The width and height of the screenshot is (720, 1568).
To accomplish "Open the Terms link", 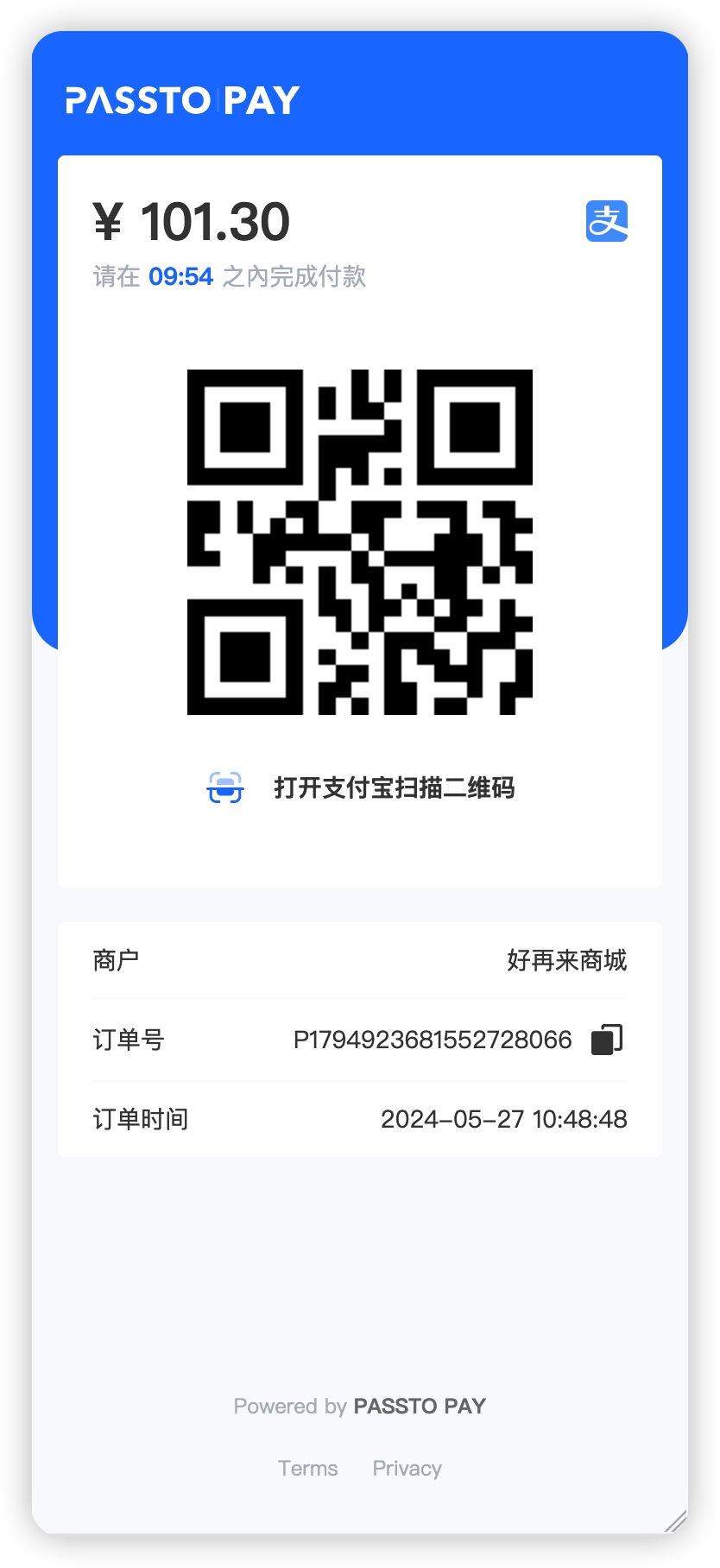I will 308,1469.
